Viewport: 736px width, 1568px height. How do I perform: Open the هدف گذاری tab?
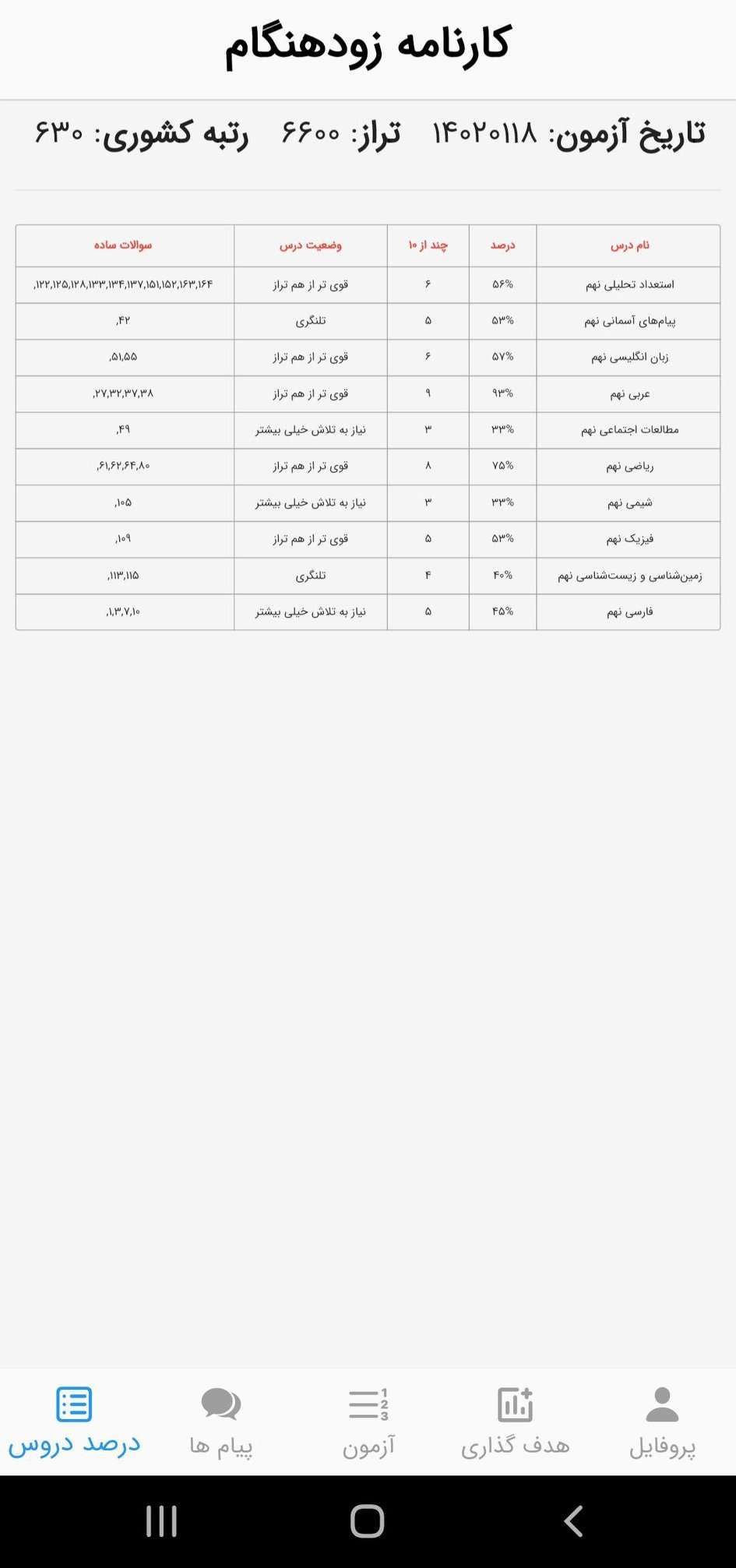pos(515,1422)
